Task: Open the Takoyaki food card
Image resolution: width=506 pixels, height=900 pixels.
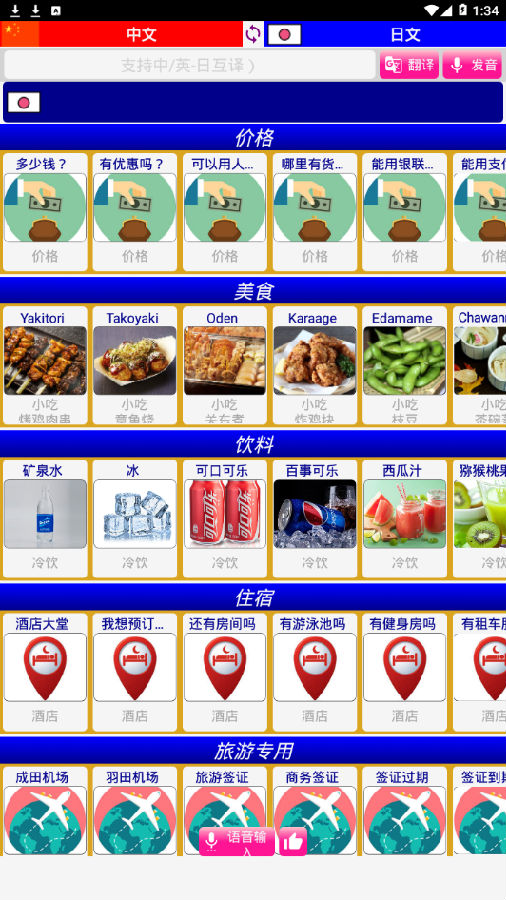Action: tap(135, 366)
